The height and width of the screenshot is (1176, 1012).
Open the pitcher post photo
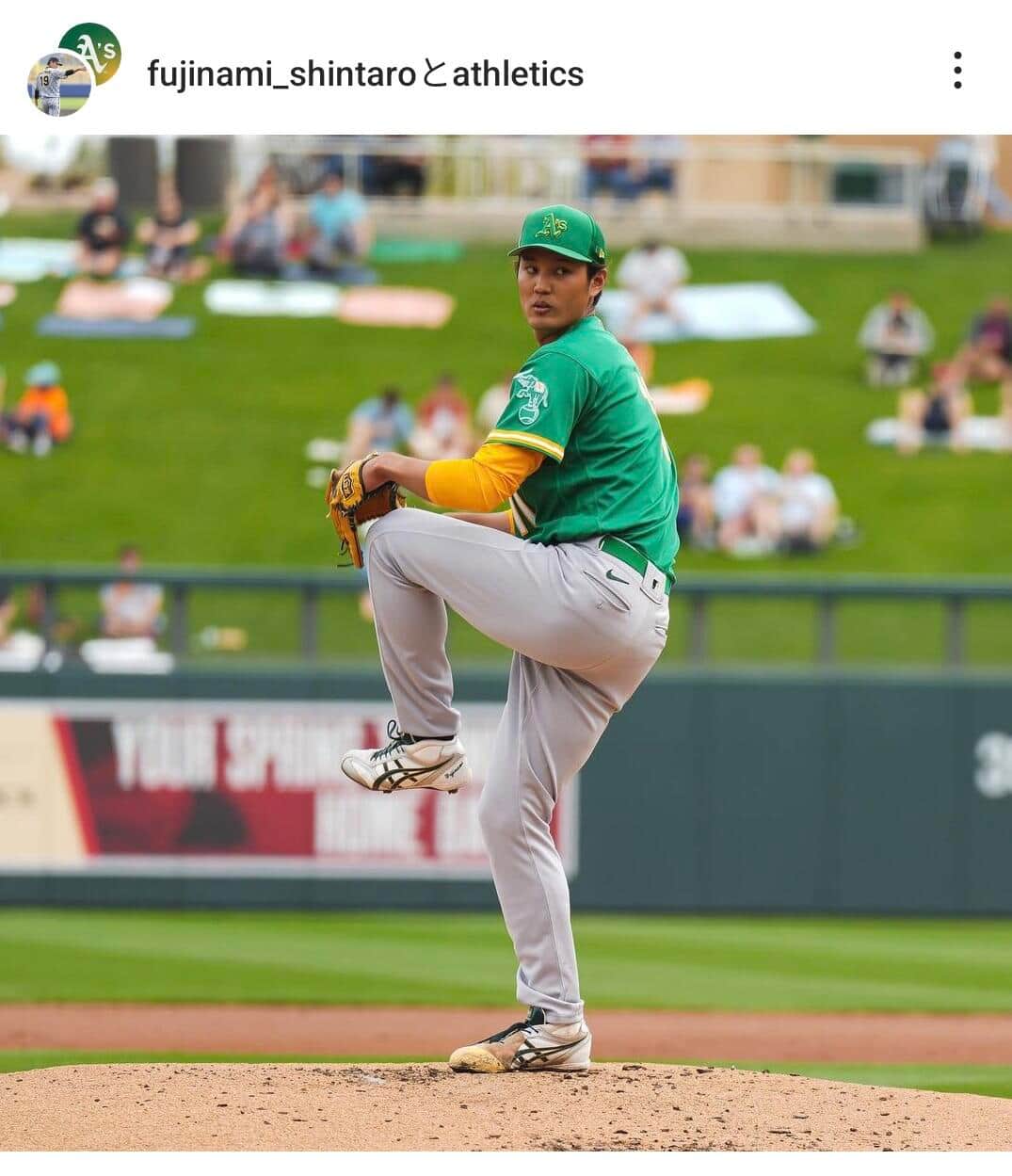click(x=506, y=640)
